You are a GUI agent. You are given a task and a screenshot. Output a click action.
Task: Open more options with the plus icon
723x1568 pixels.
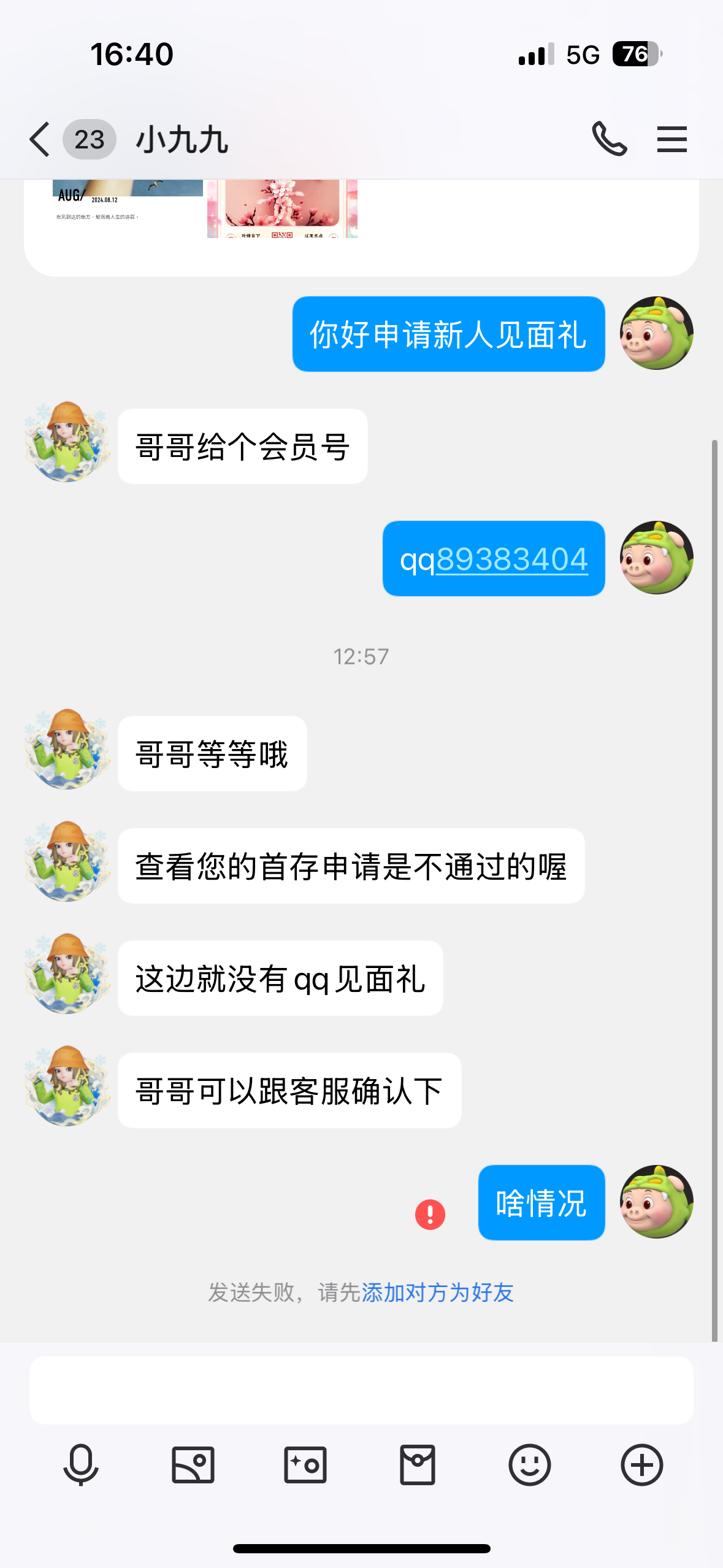(642, 1465)
